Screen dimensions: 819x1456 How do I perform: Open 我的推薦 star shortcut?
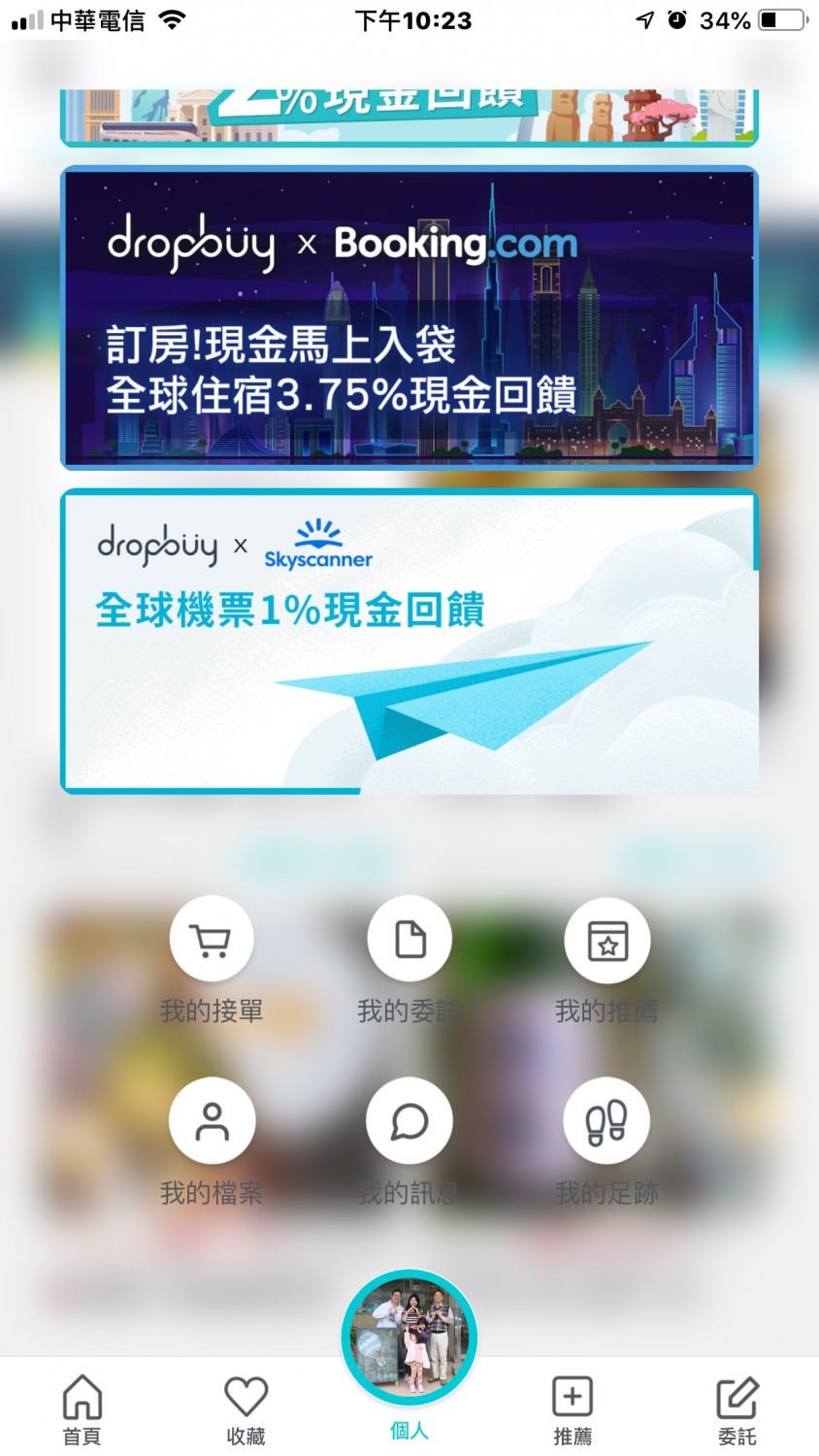click(x=606, y=940)
